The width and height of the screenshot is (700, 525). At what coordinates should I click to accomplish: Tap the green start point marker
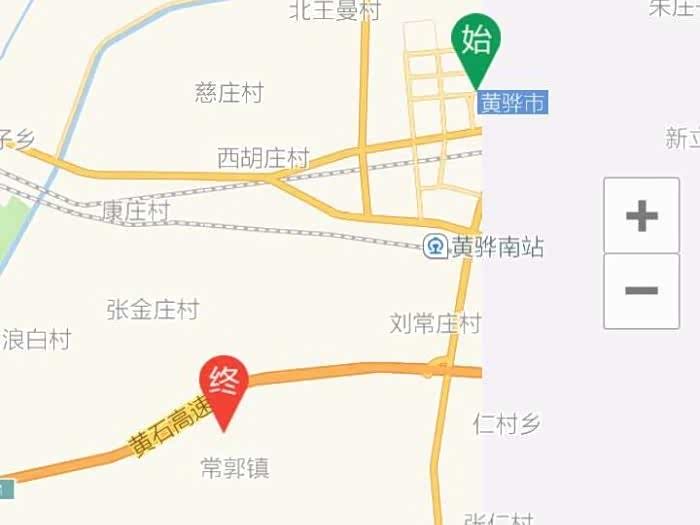click(x=476, y=45)
